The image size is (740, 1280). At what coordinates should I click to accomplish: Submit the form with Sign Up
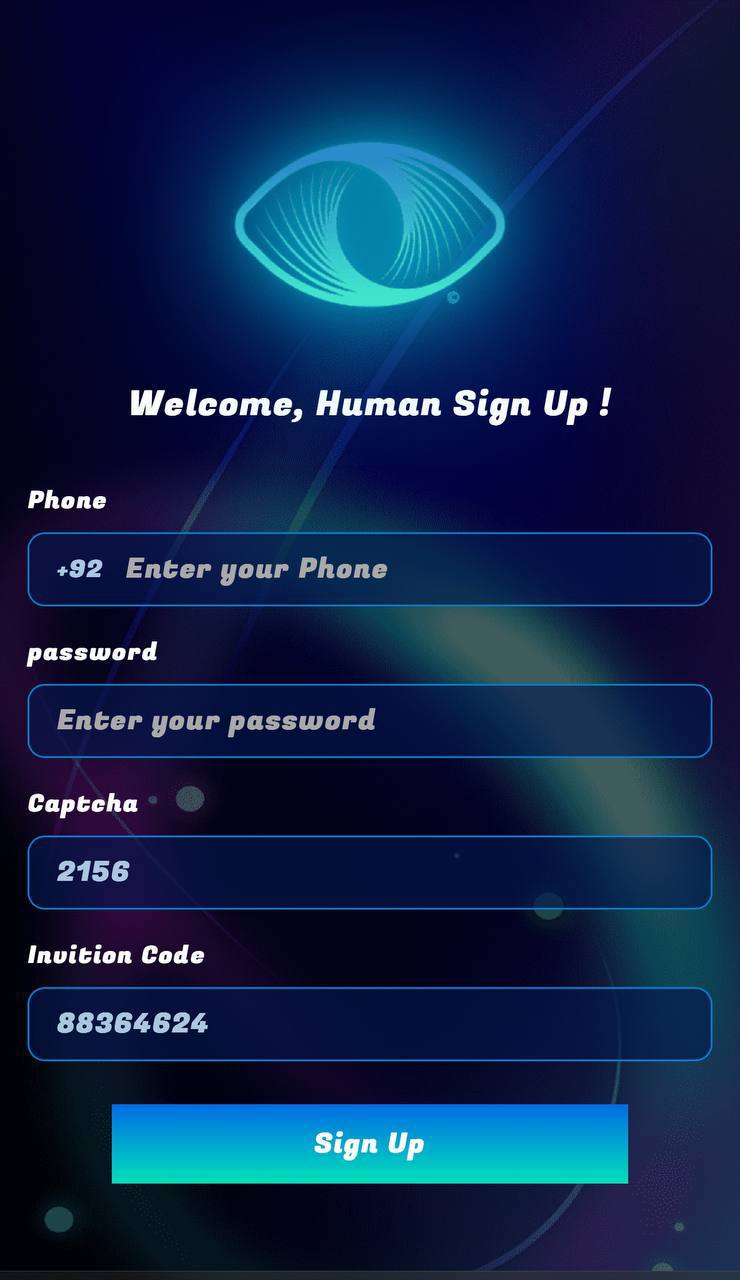pos(370,1144)
